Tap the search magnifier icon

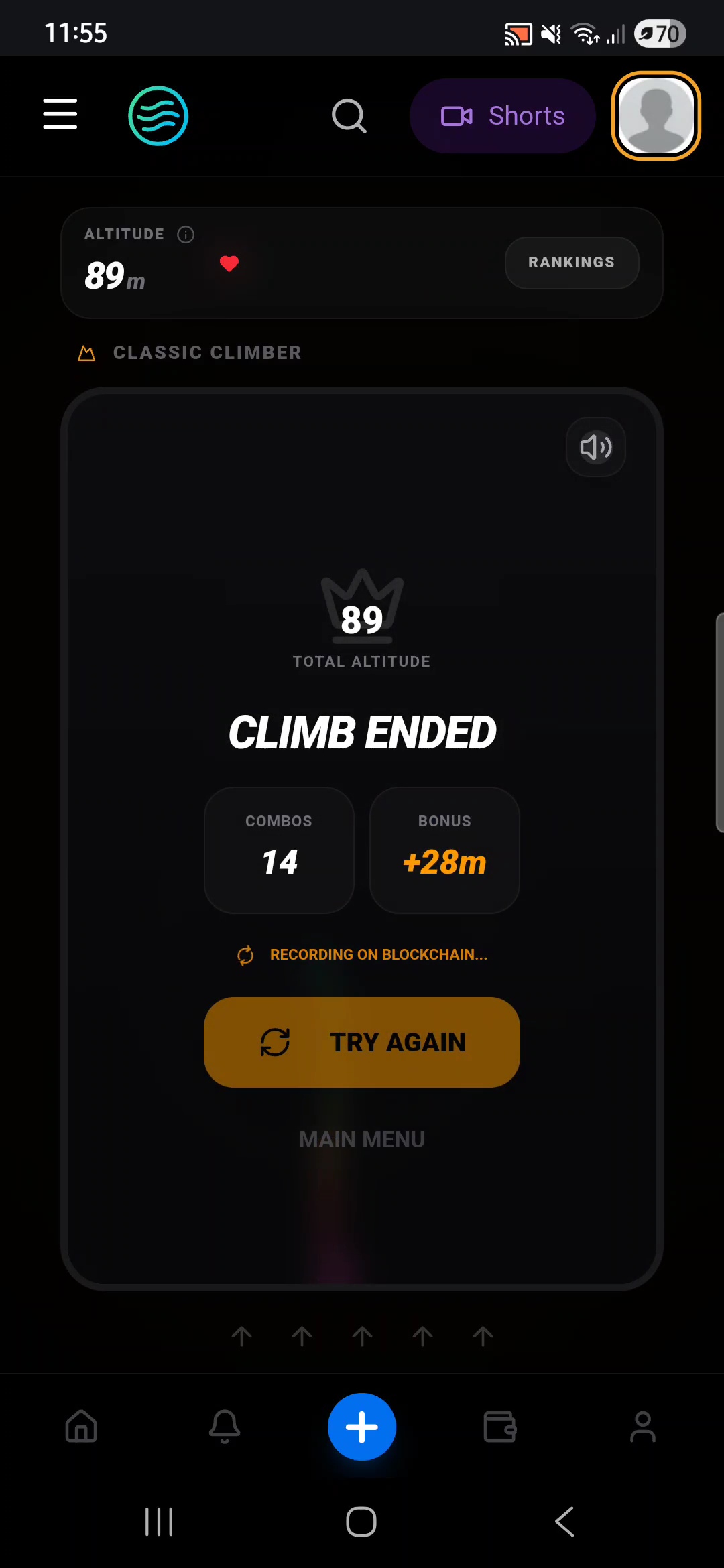coord(349,117)
